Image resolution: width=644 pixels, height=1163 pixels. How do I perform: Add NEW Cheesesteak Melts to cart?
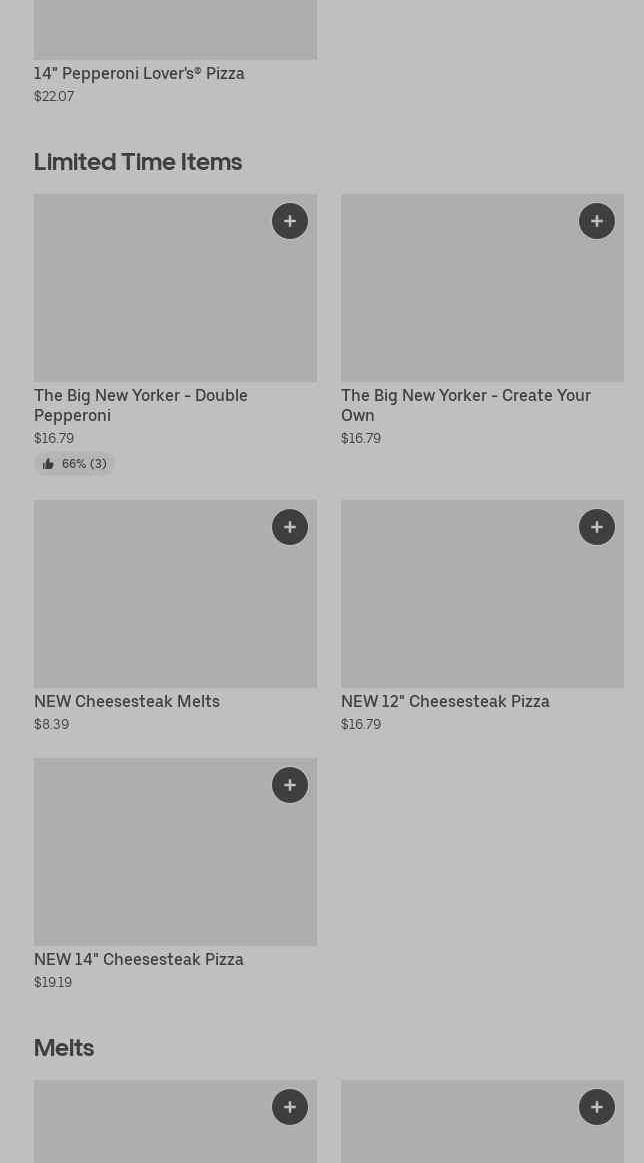[290, 527]
